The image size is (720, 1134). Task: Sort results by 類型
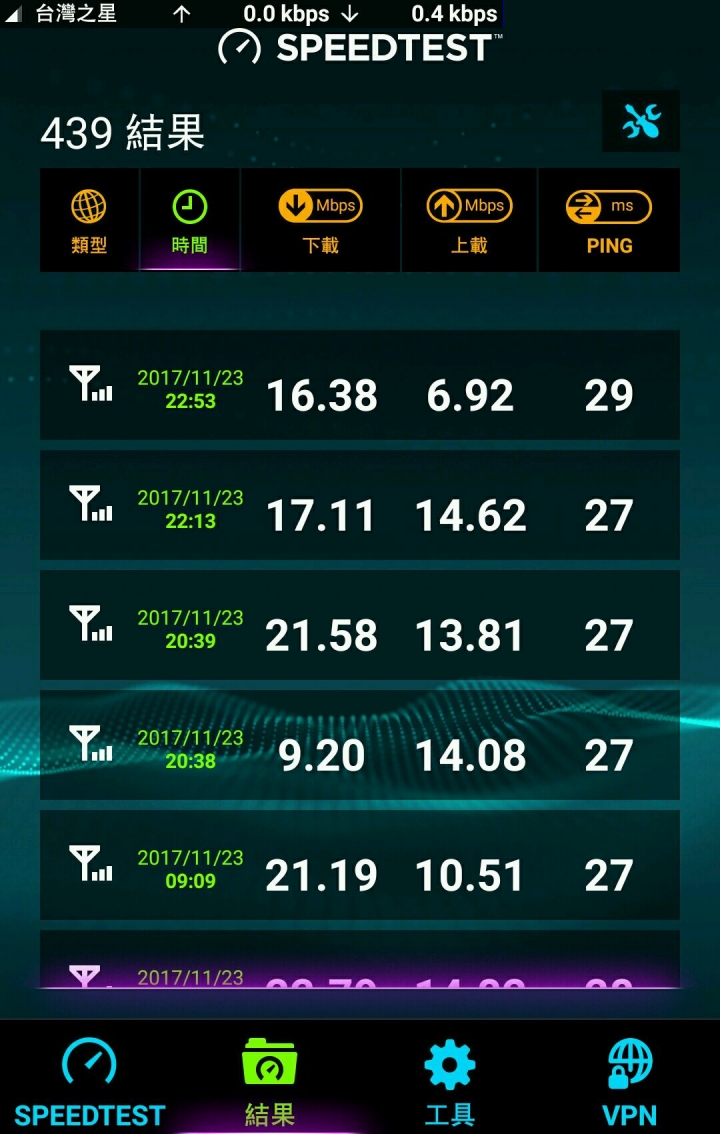tap(89, 221)
